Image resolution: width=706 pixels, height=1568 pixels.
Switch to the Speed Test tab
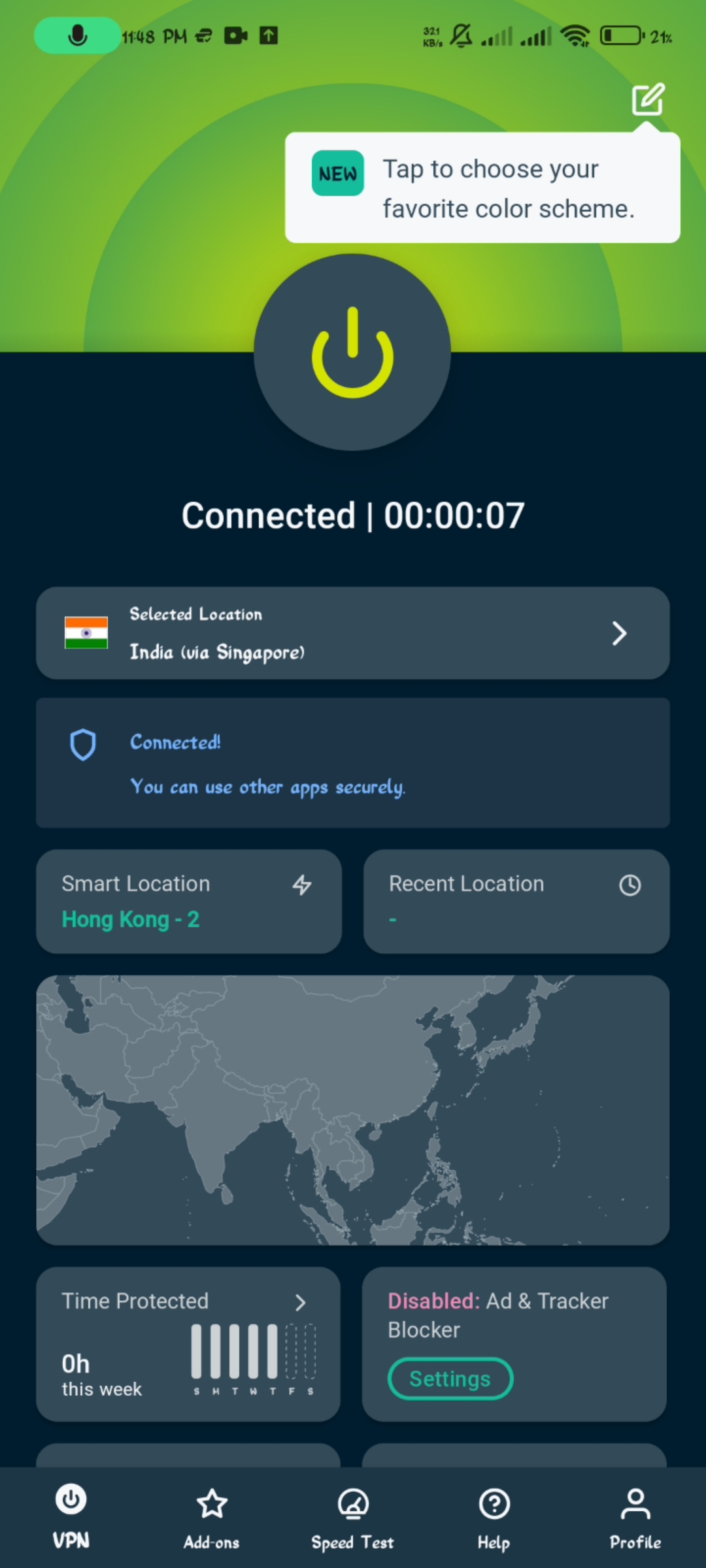(x=352, y=1518)
